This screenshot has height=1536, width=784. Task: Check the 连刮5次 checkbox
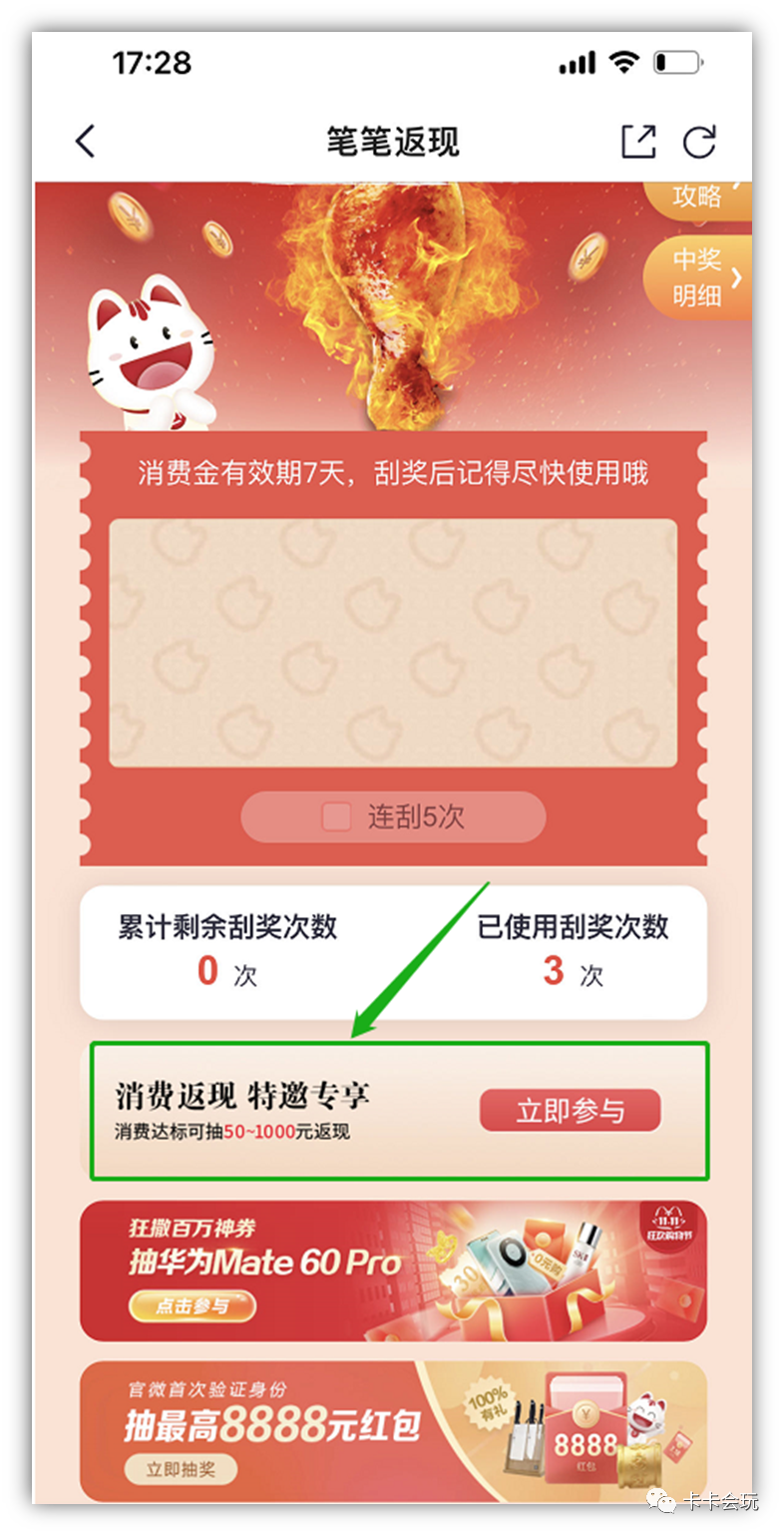click(336, 817)
